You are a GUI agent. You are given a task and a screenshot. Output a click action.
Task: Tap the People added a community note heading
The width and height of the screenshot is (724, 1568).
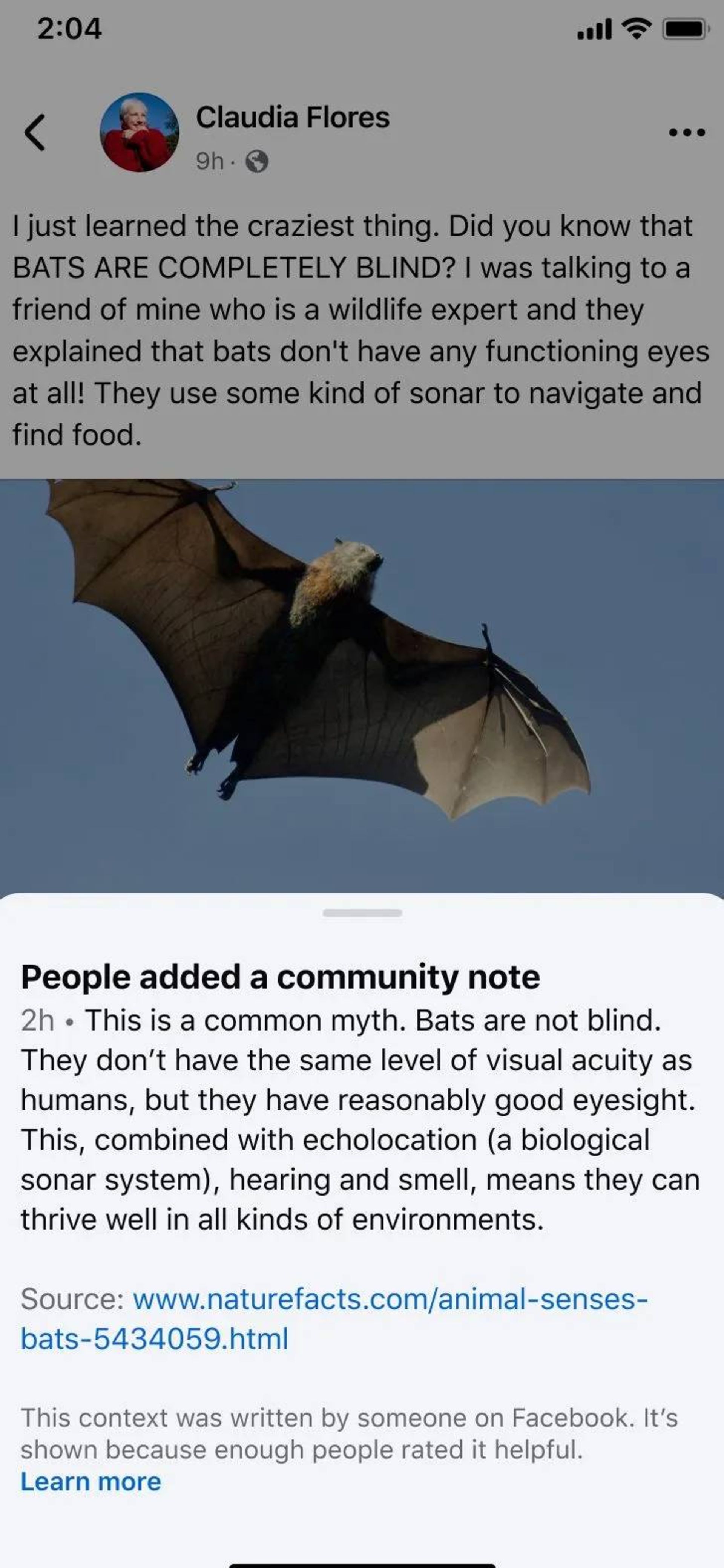pyautogui.click(x=281, y=976)
